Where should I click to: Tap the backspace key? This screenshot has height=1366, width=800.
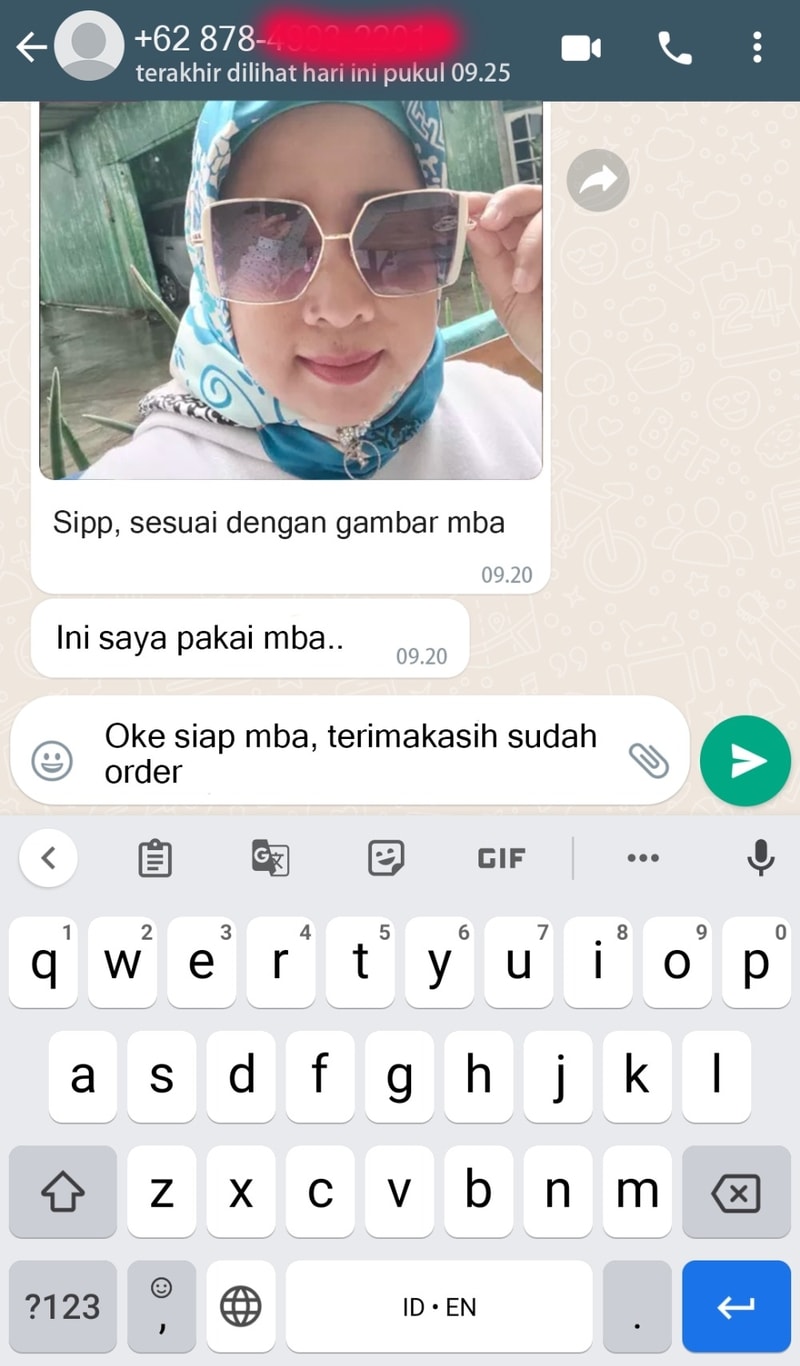(x=735, y=1192)
